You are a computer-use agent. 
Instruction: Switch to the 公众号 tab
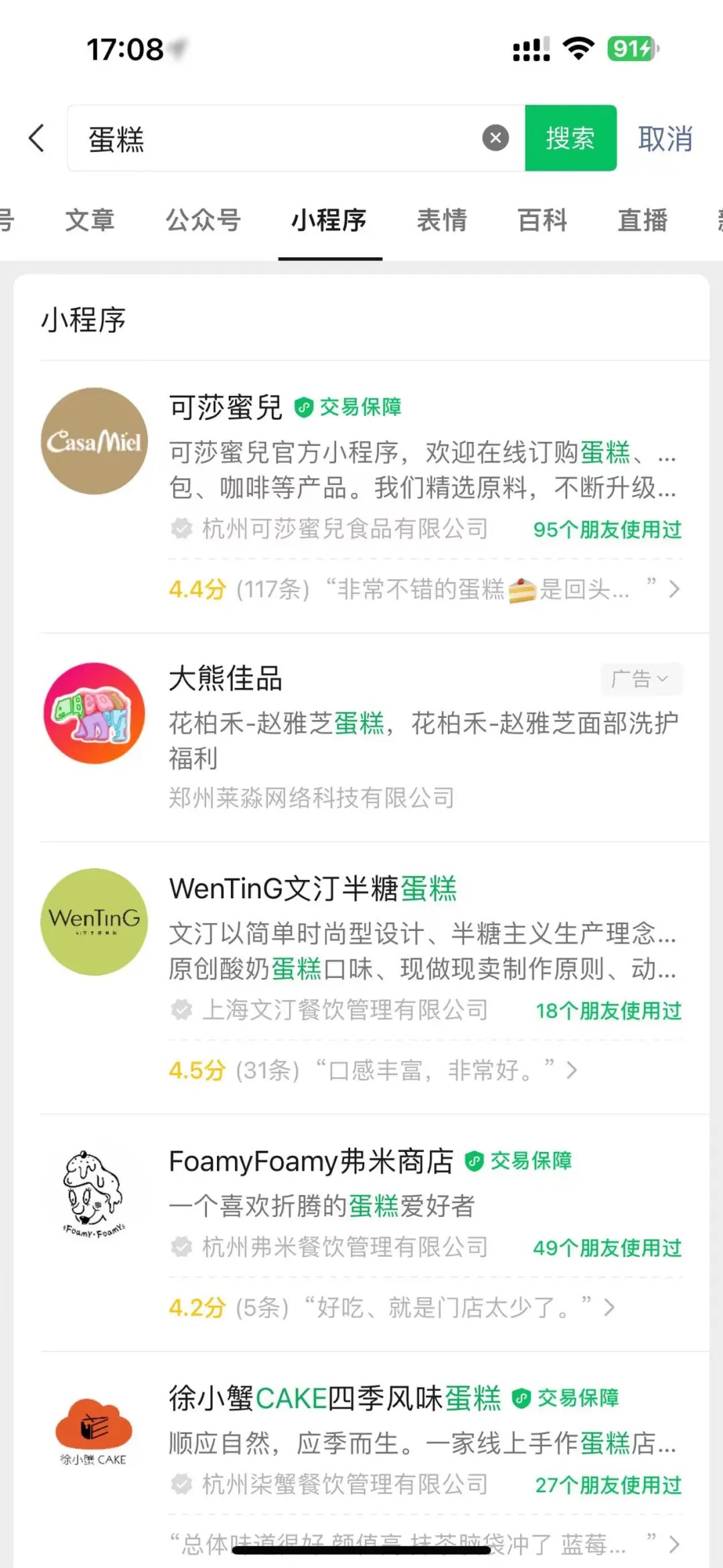click(203, 221)
